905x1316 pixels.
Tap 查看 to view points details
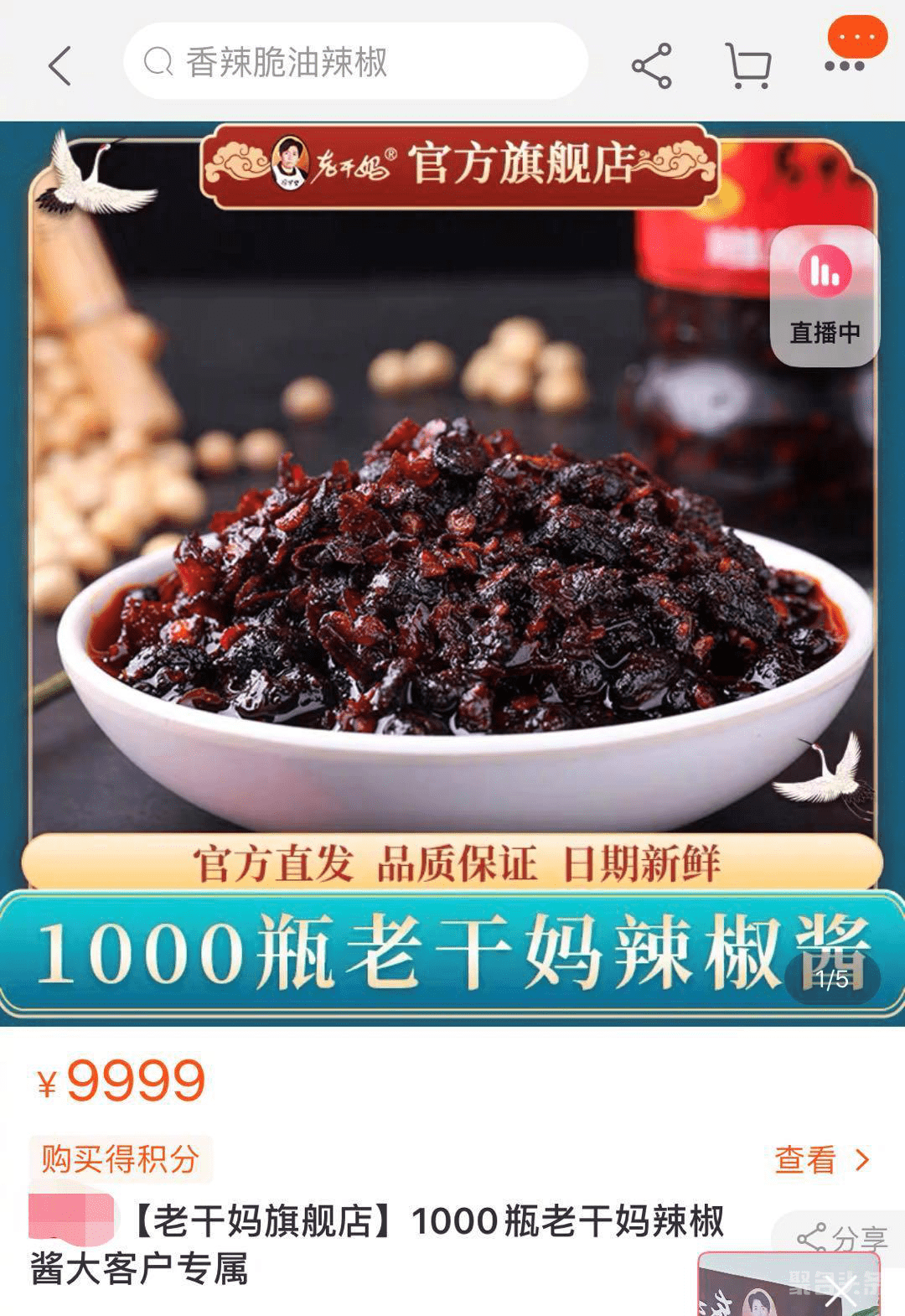[x=820, y=1160]
